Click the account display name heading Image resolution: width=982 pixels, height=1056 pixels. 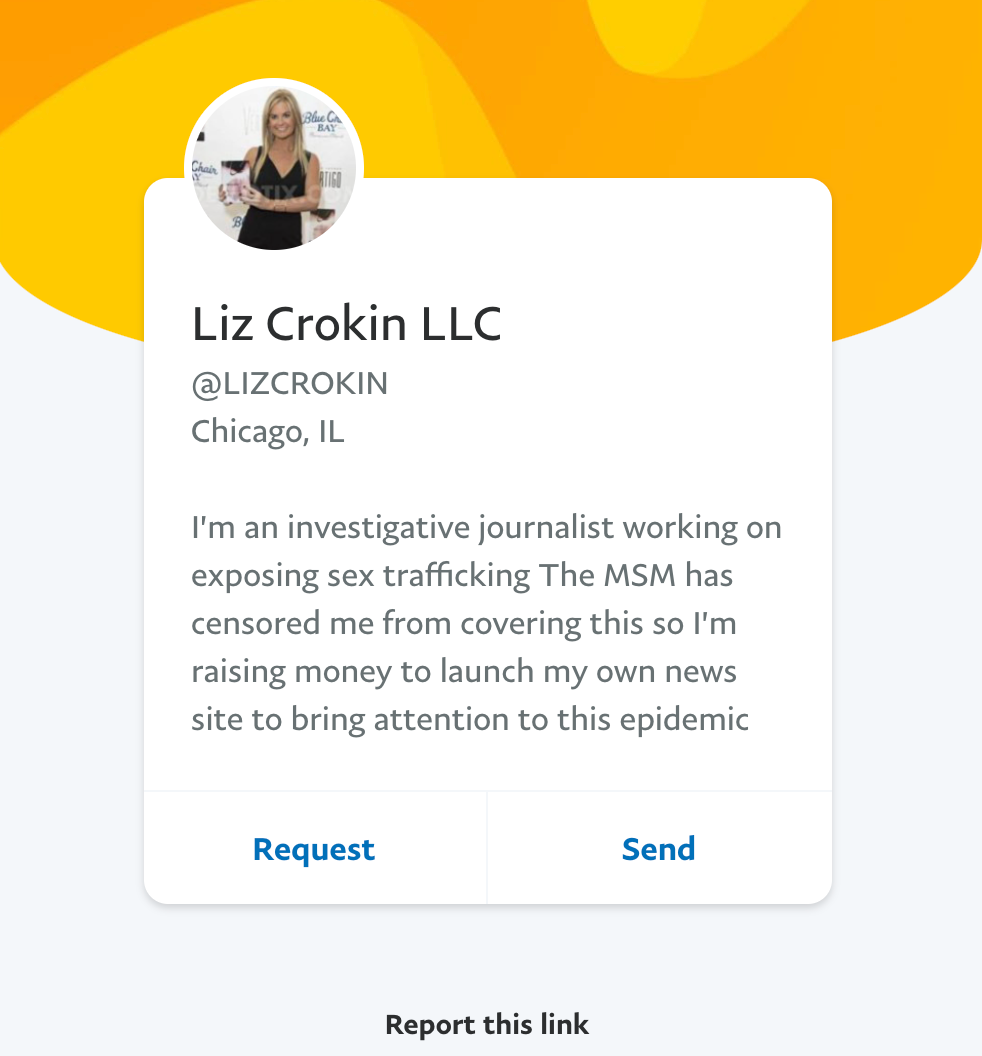[x=346, y=324]
